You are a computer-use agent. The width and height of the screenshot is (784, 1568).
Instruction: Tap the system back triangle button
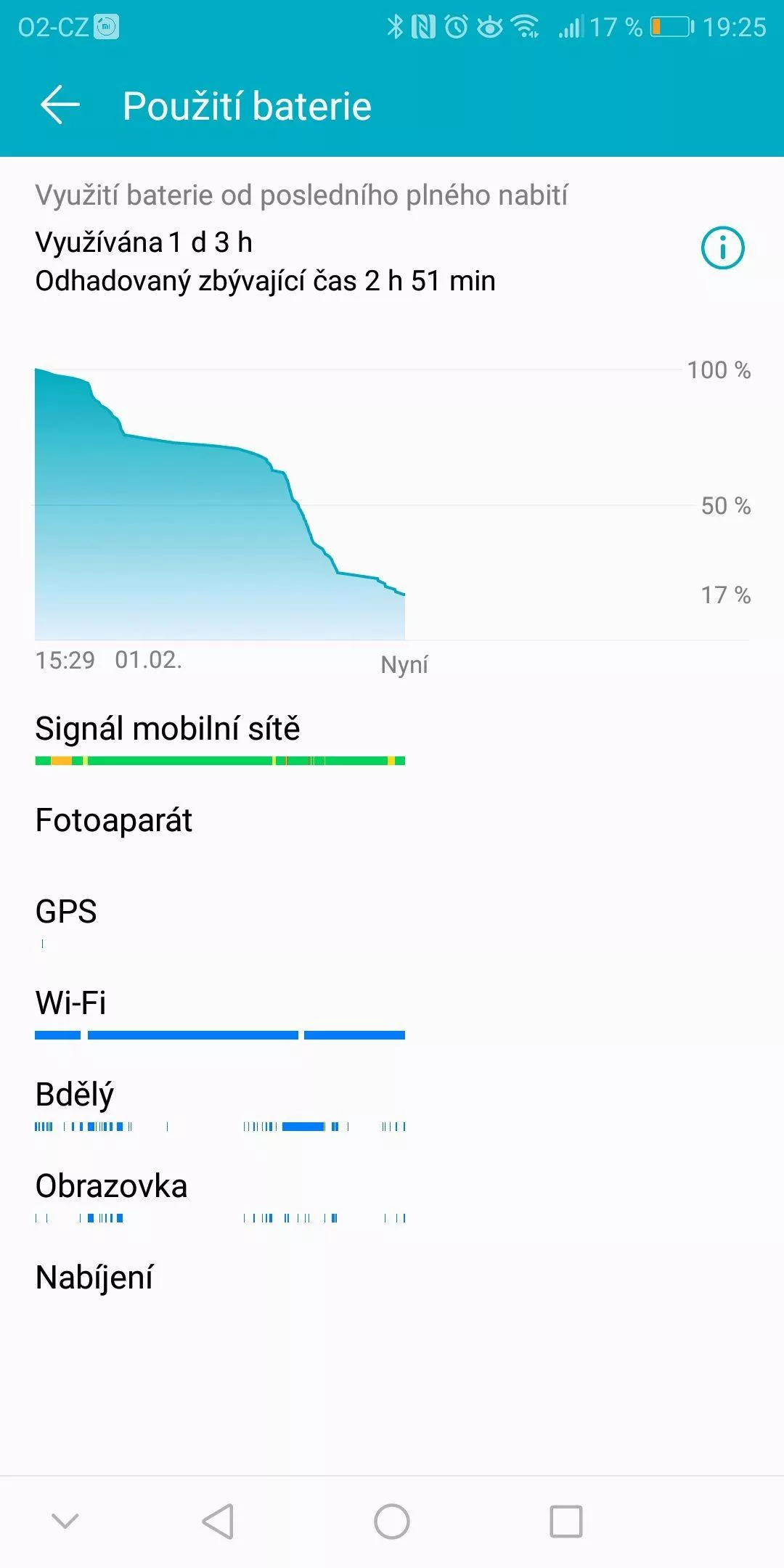coord(218,1521)
